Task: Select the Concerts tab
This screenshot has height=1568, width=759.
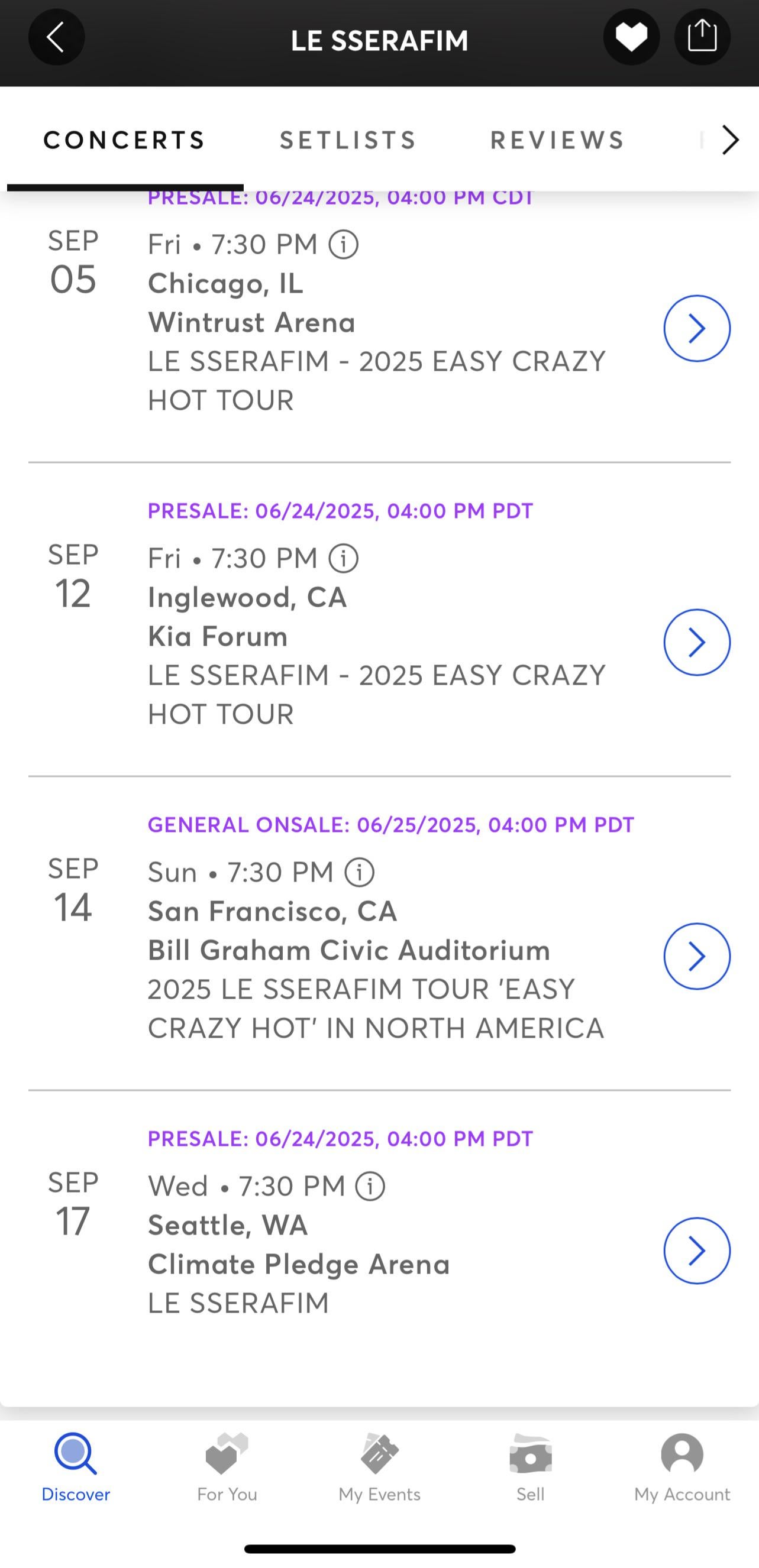Action: [124, 140]
